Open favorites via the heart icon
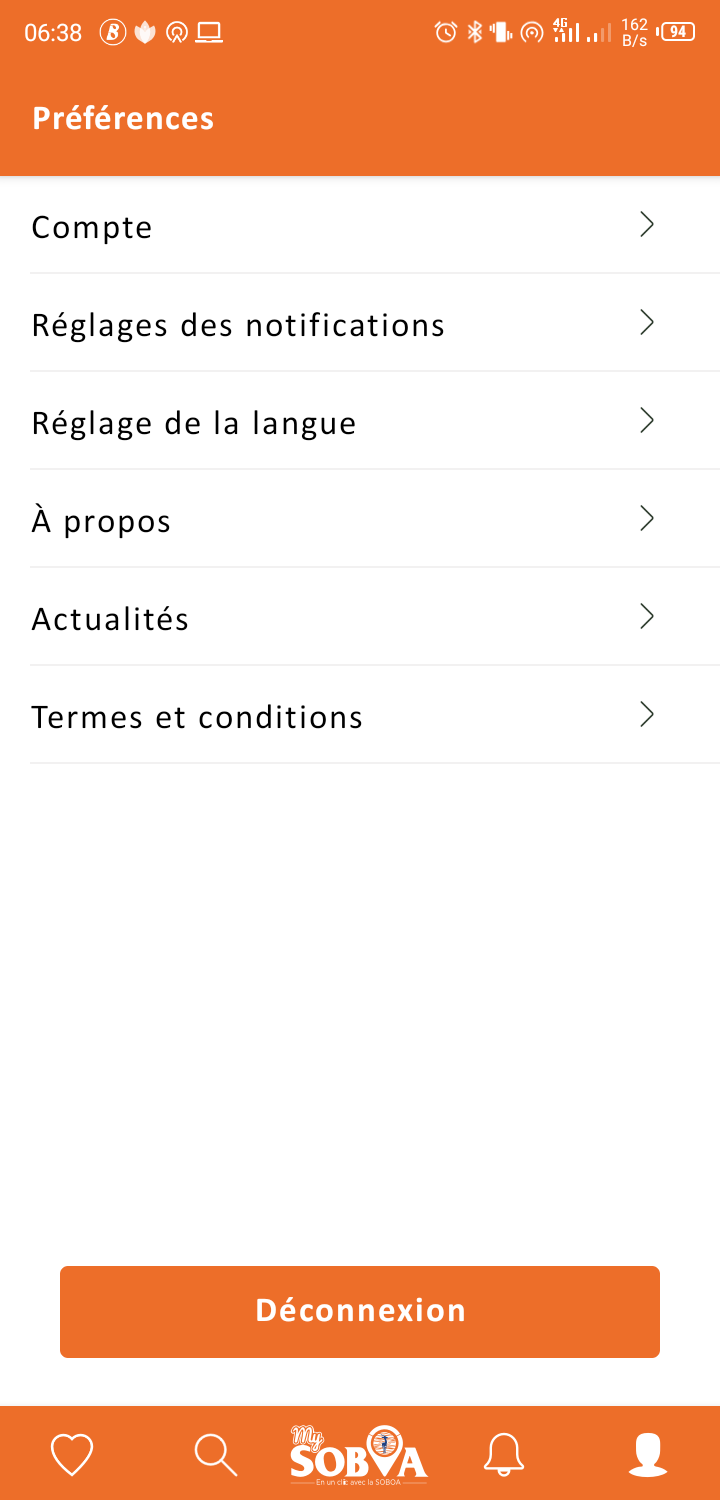This screenshot has height=1500, width=720. [72, 1454]
